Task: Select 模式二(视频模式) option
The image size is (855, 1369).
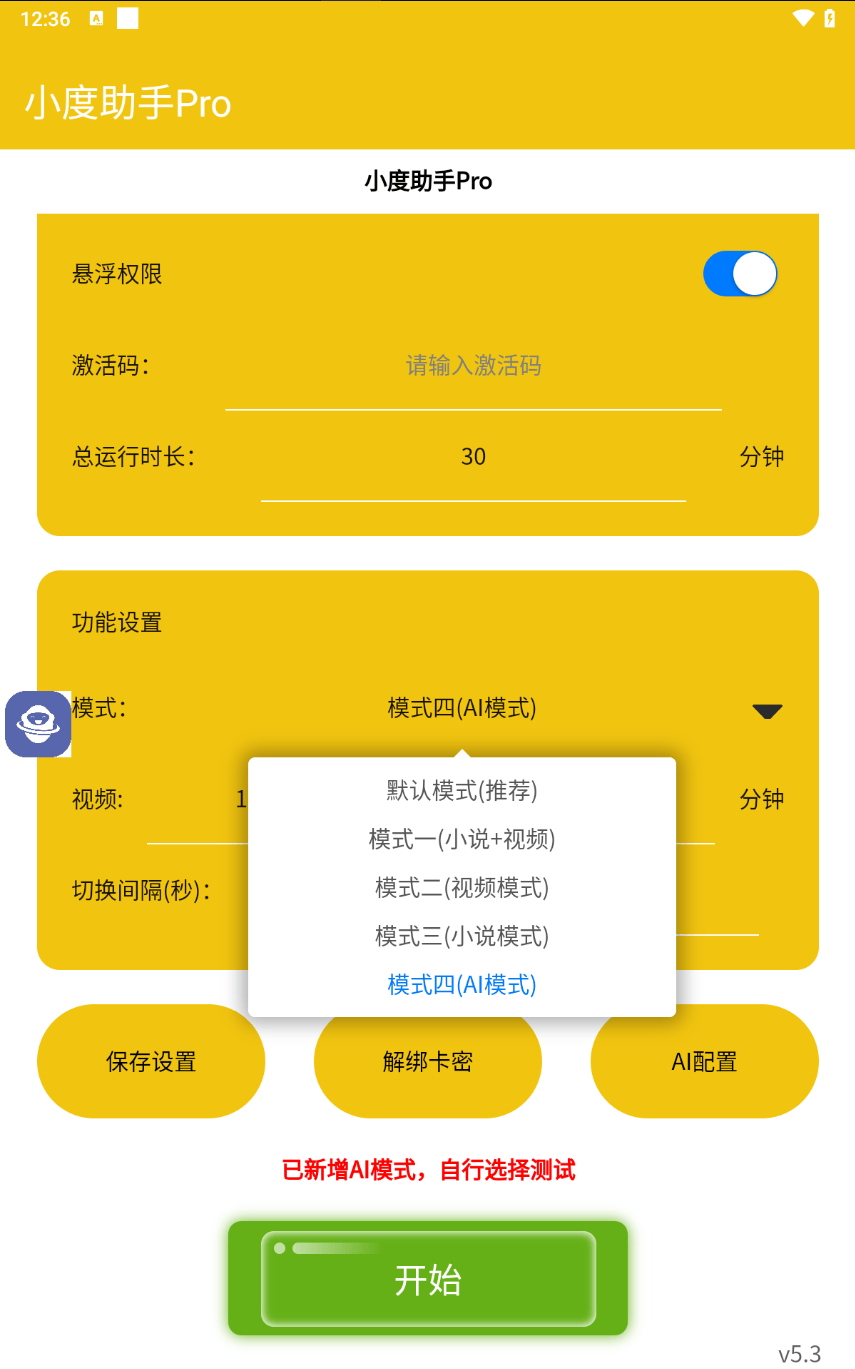Action: (x=461, y=888)
